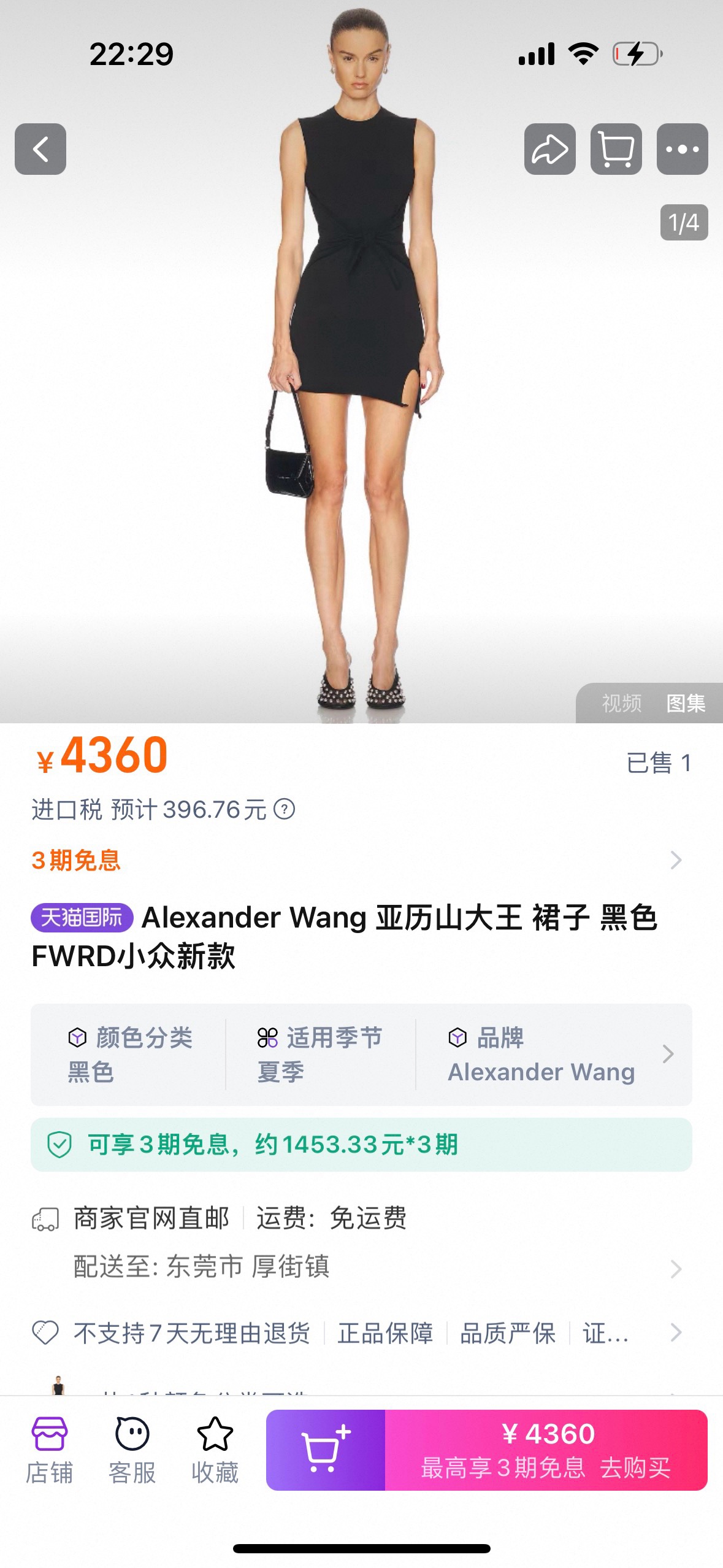Add the dress to cart
This screenshot has width=723, height=1568.
click(x=326, y=1450)
